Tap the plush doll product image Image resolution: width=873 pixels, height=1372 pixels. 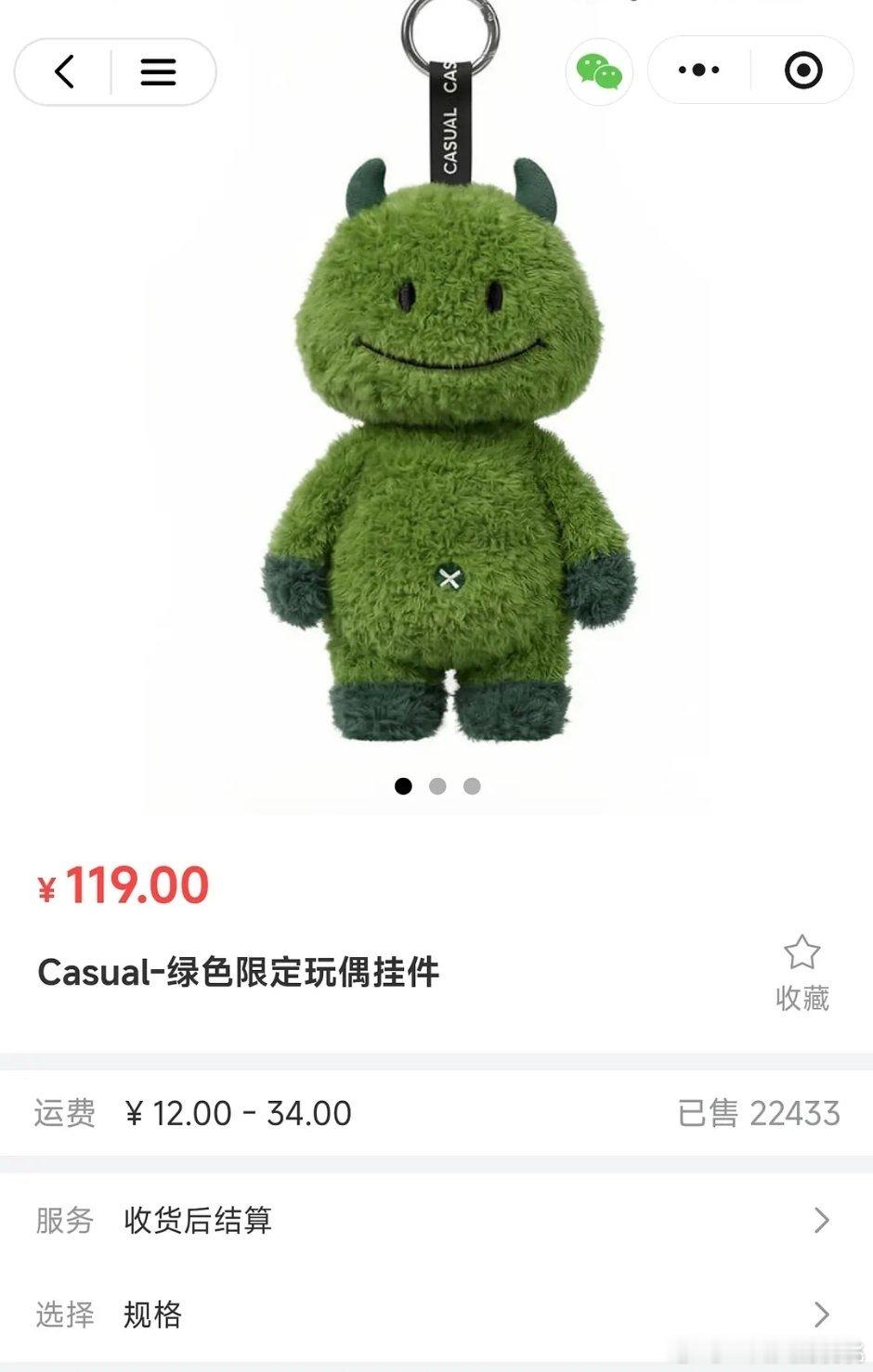pyautogui.click(x=436, y=418)
